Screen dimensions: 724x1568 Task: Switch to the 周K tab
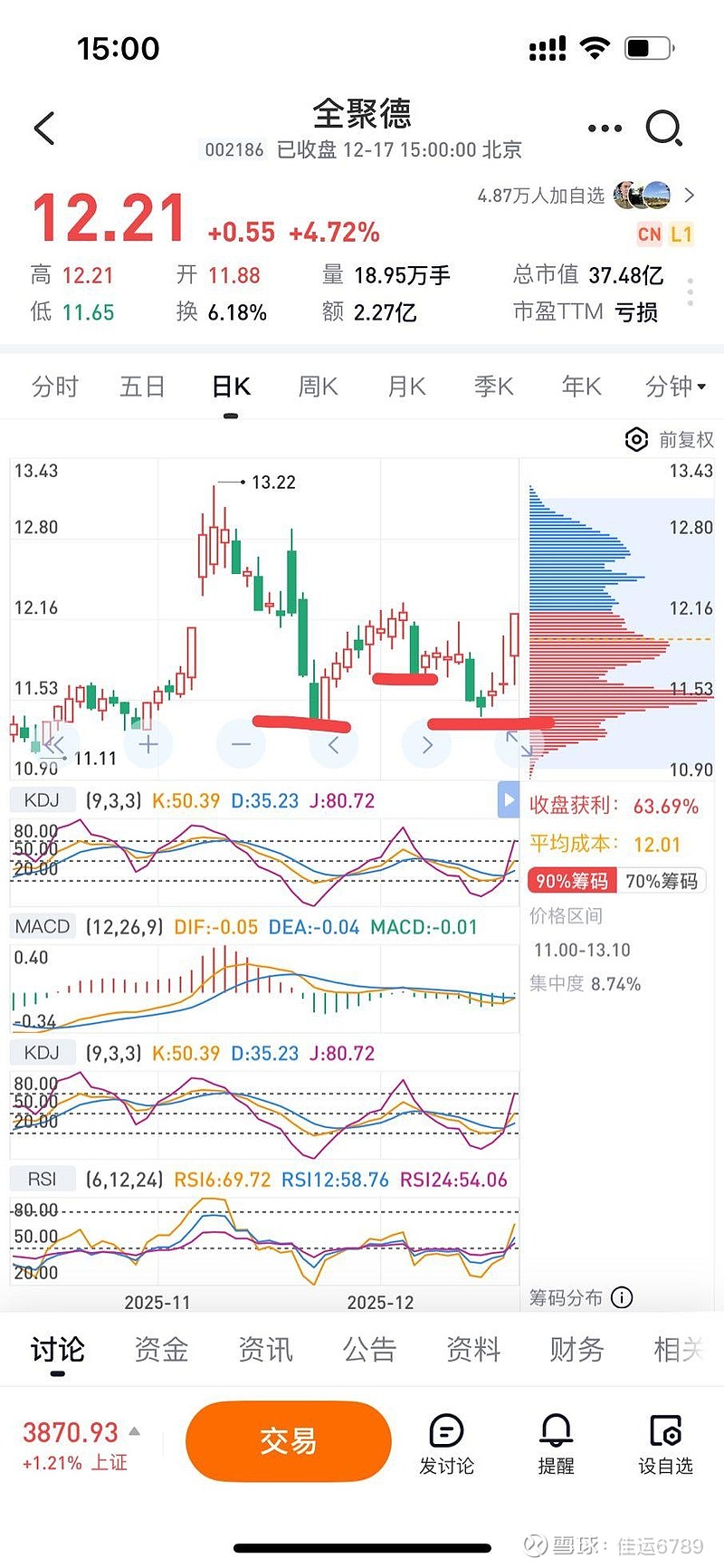tap(318, 387)
